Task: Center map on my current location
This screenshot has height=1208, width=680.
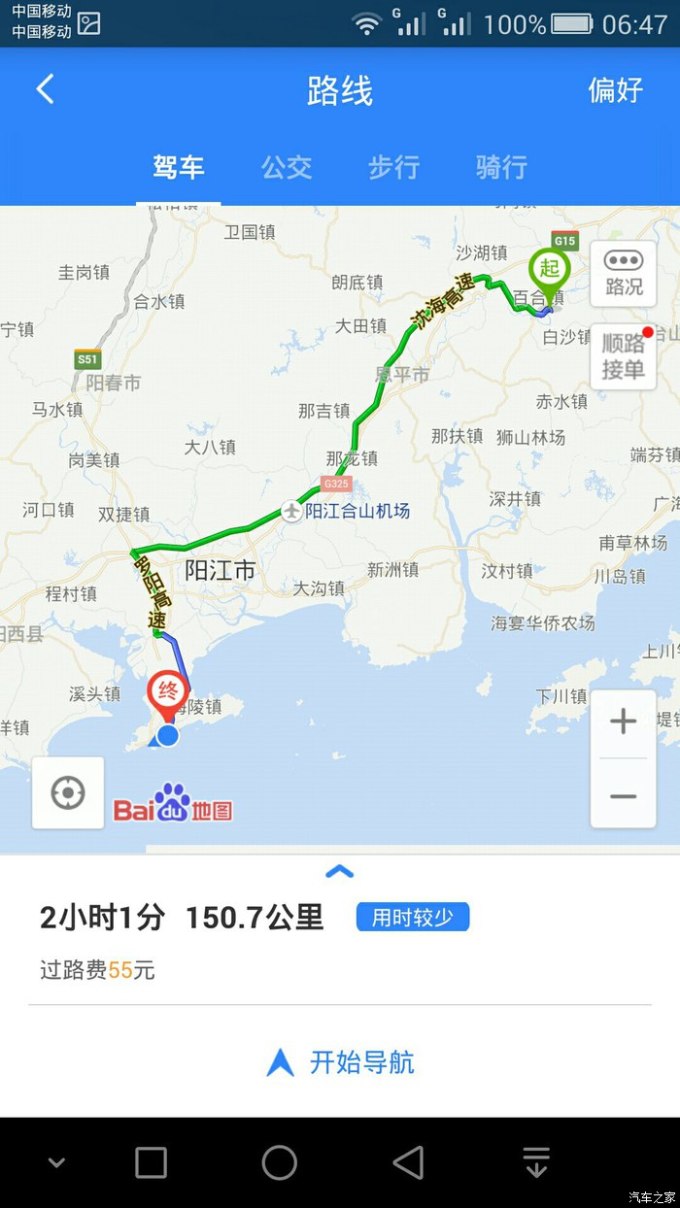Action: (68, 793)
